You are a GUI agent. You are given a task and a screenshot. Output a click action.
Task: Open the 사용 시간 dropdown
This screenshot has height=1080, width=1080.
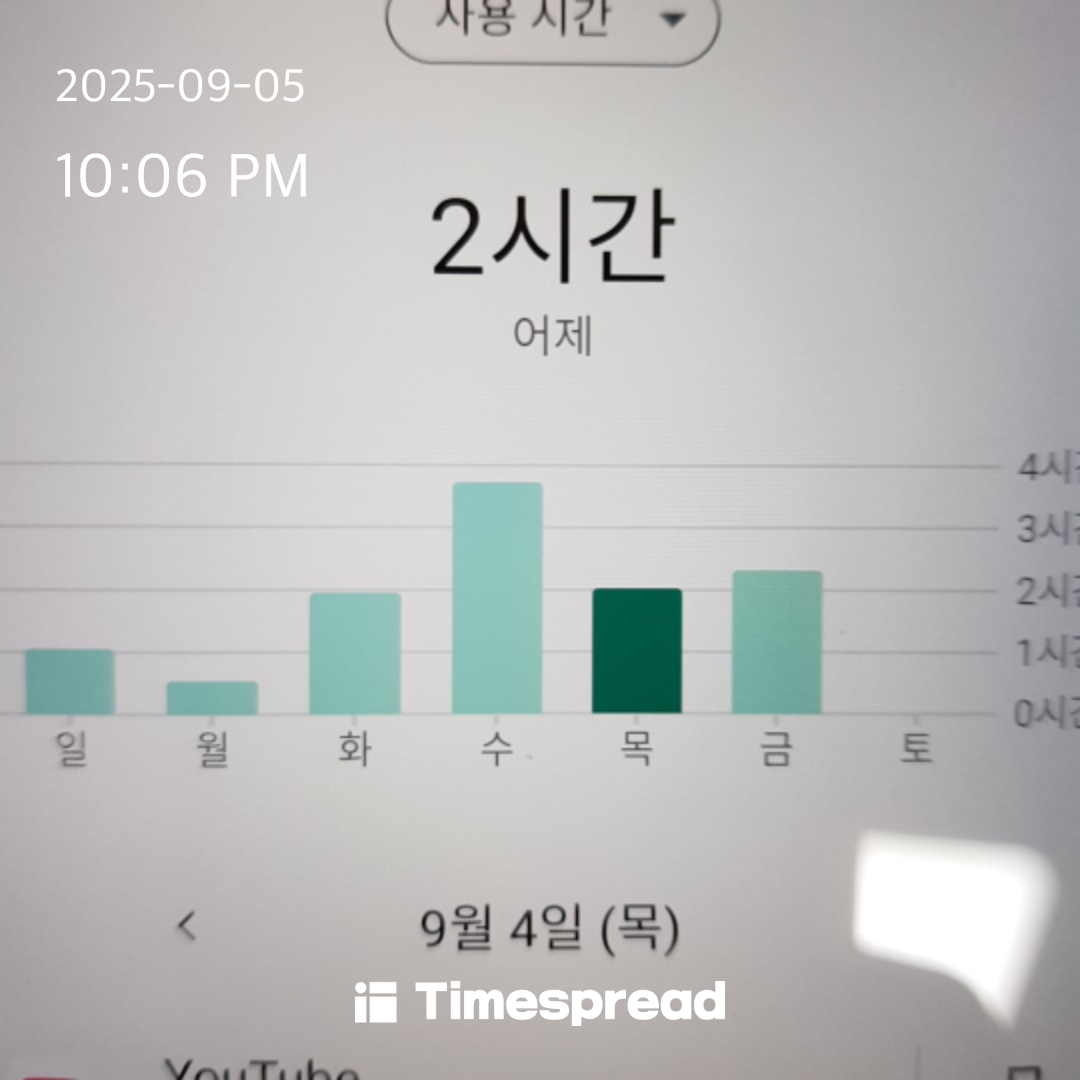pyautogui.click(x=552, y=22)
